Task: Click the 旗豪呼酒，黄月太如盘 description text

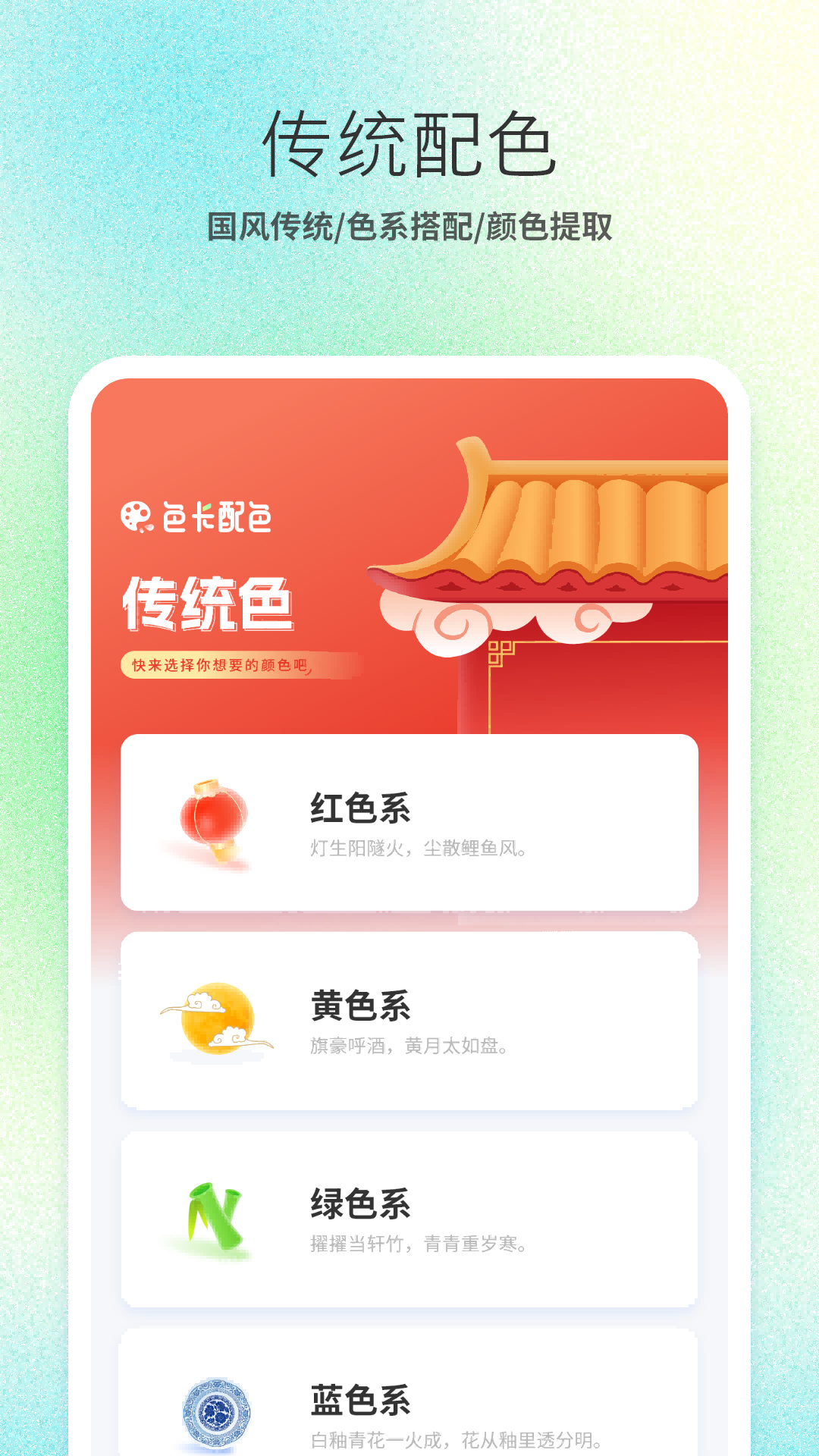Action: pos(413,1046)
